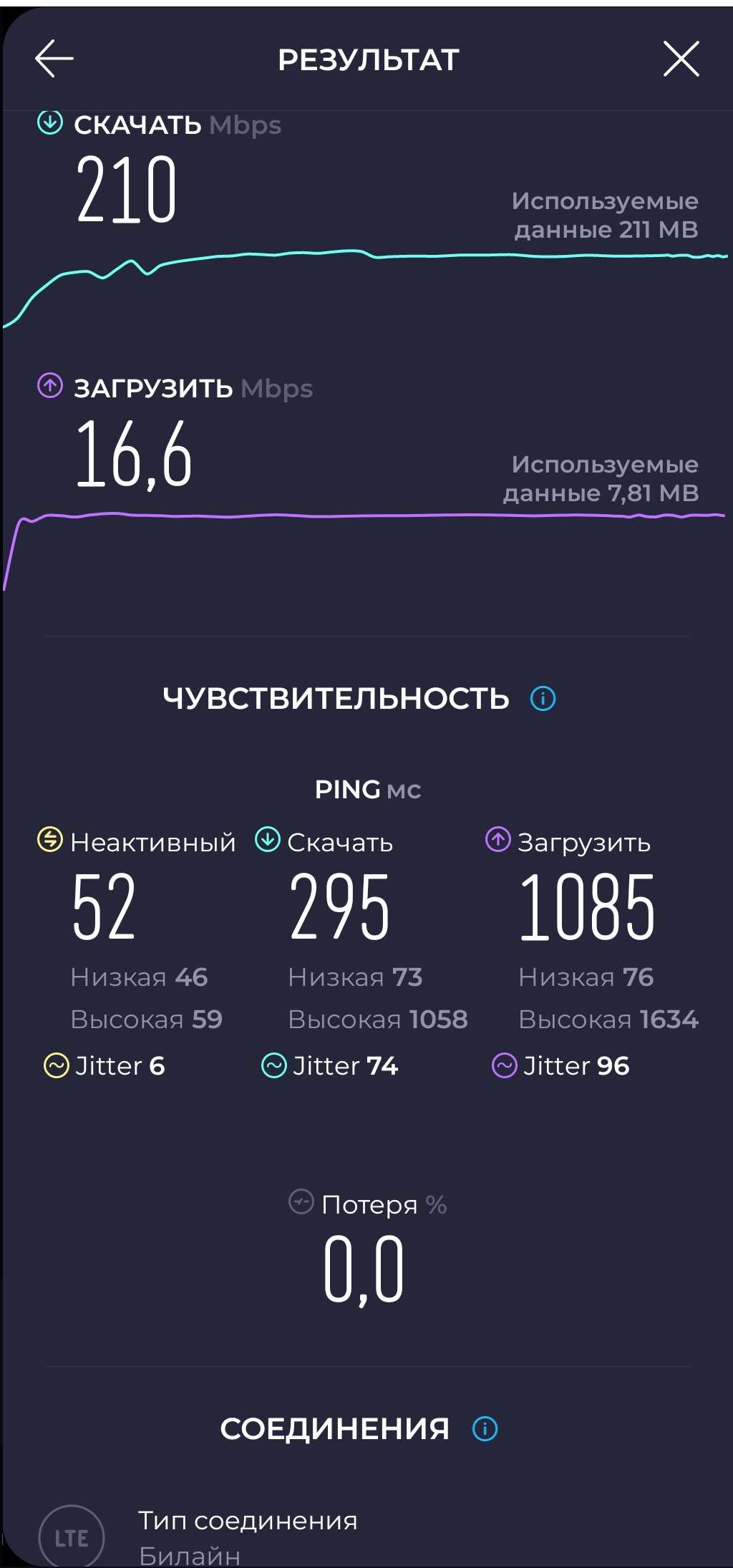
Task: Go back using the arrow icon
Action: click(54, 59)
